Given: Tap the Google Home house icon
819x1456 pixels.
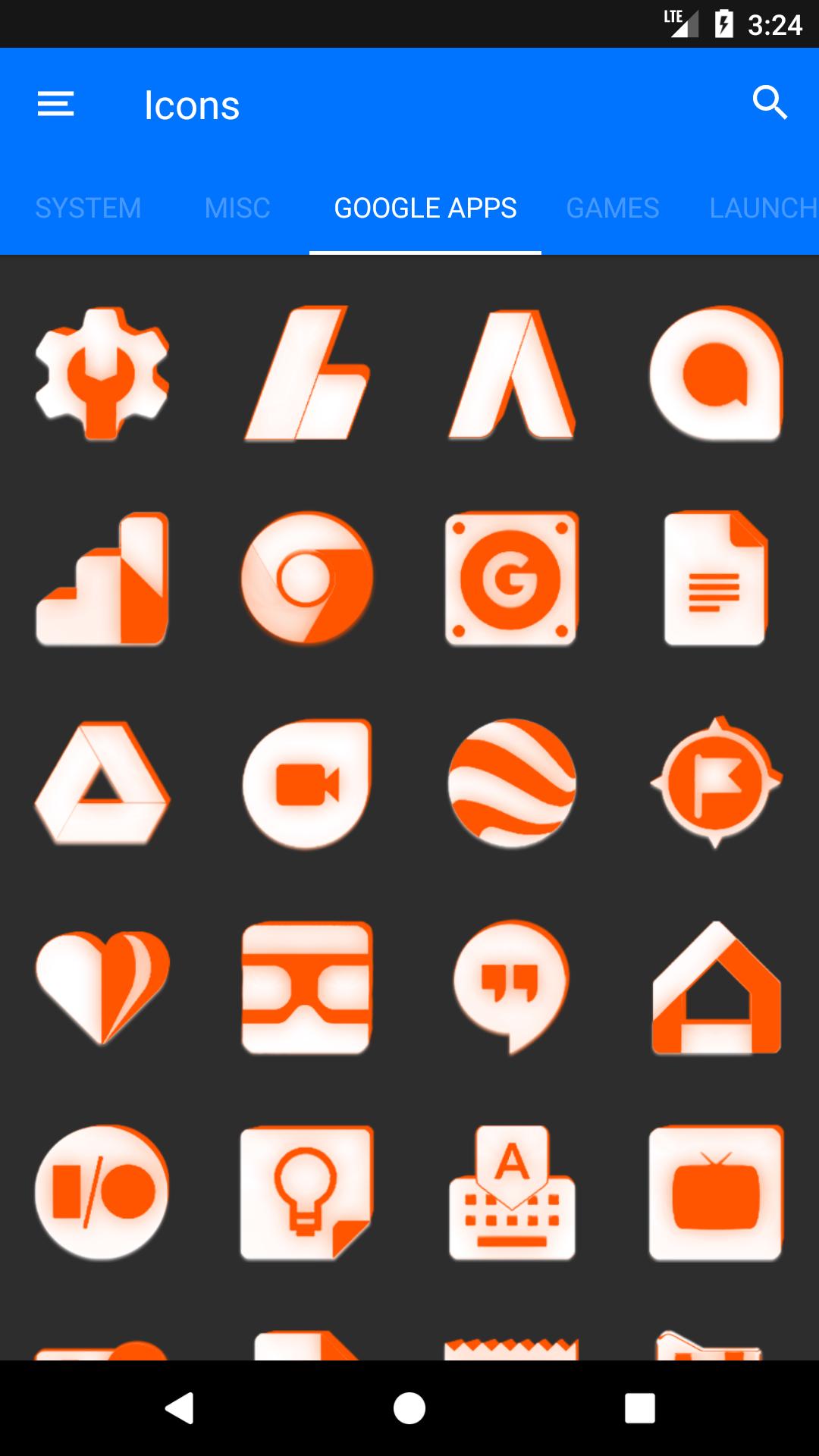Looking at the screenshot, I should (717, 988).
